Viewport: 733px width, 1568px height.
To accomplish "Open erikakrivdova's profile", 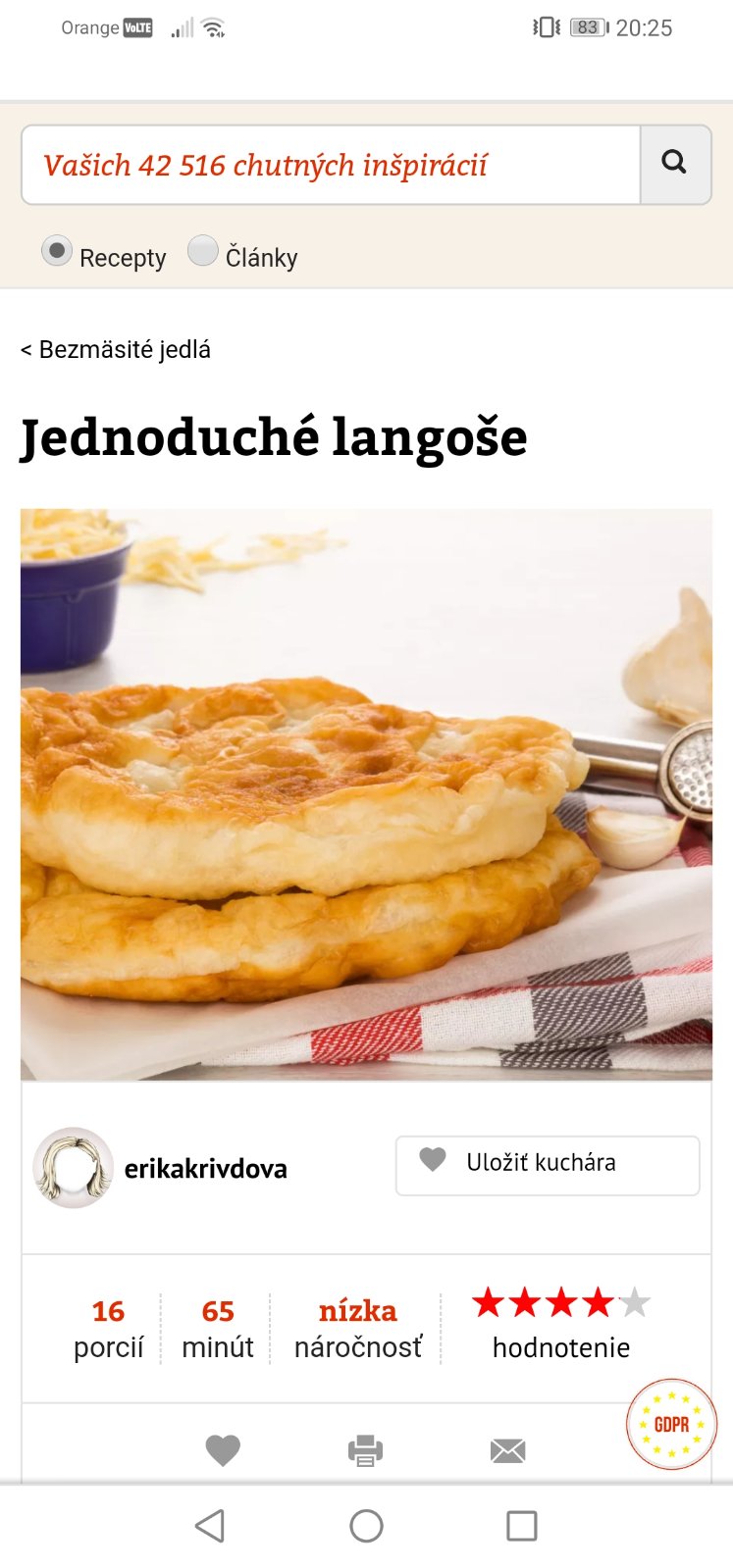I will [x=204, y=1169].
